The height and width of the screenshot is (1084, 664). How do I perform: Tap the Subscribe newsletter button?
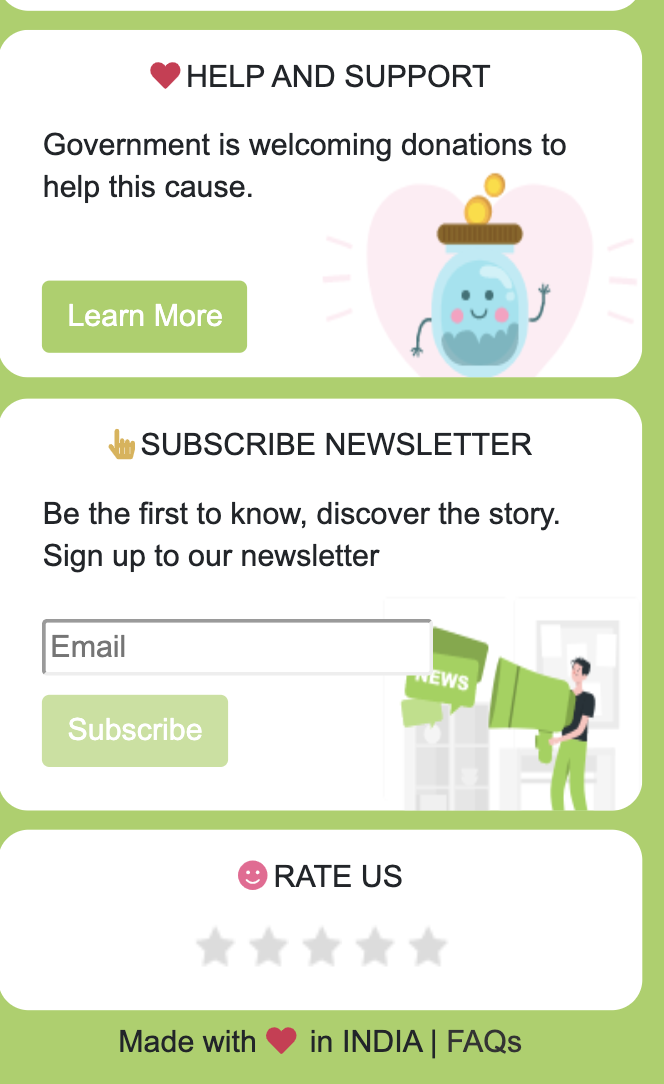135,730
